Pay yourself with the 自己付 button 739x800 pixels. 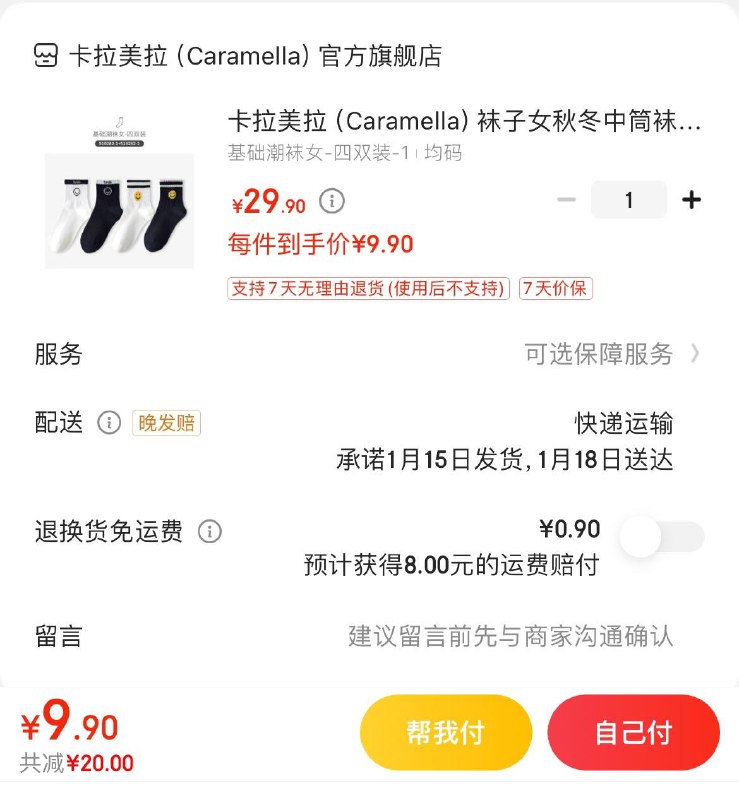click(633, 732)
